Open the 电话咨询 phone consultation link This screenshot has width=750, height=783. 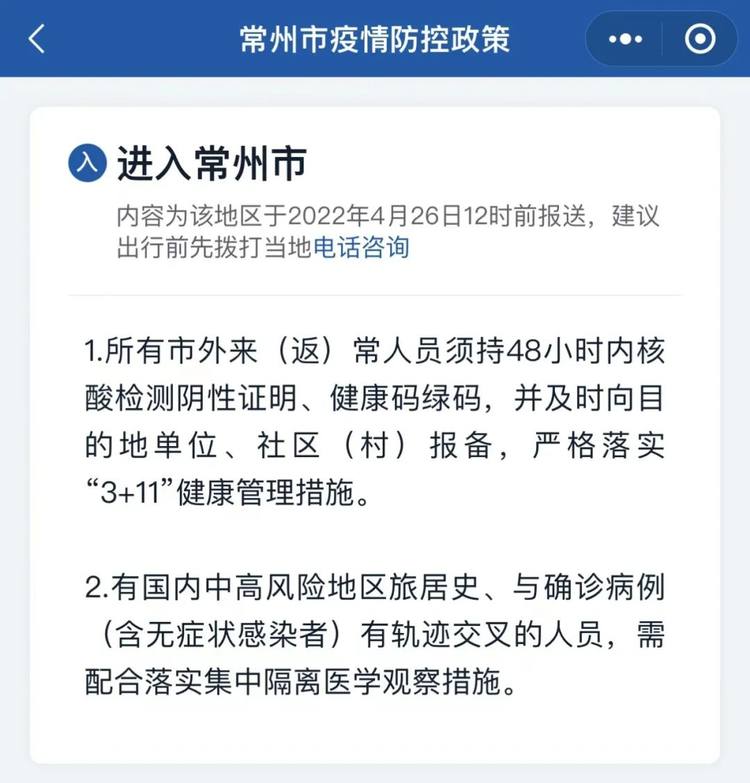[x=362, y=247]
